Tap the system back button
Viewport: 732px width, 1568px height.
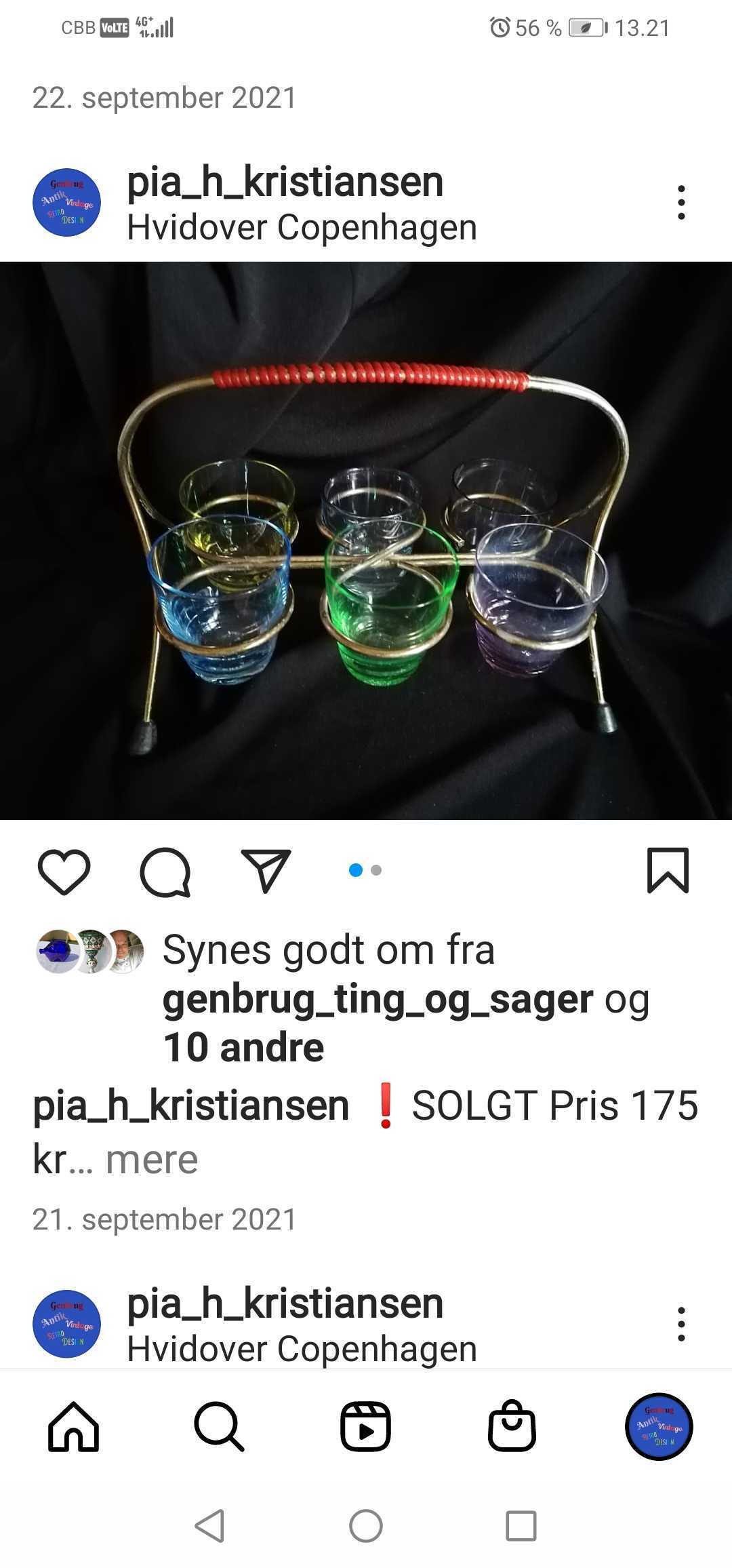click(x=209, y=1527)
